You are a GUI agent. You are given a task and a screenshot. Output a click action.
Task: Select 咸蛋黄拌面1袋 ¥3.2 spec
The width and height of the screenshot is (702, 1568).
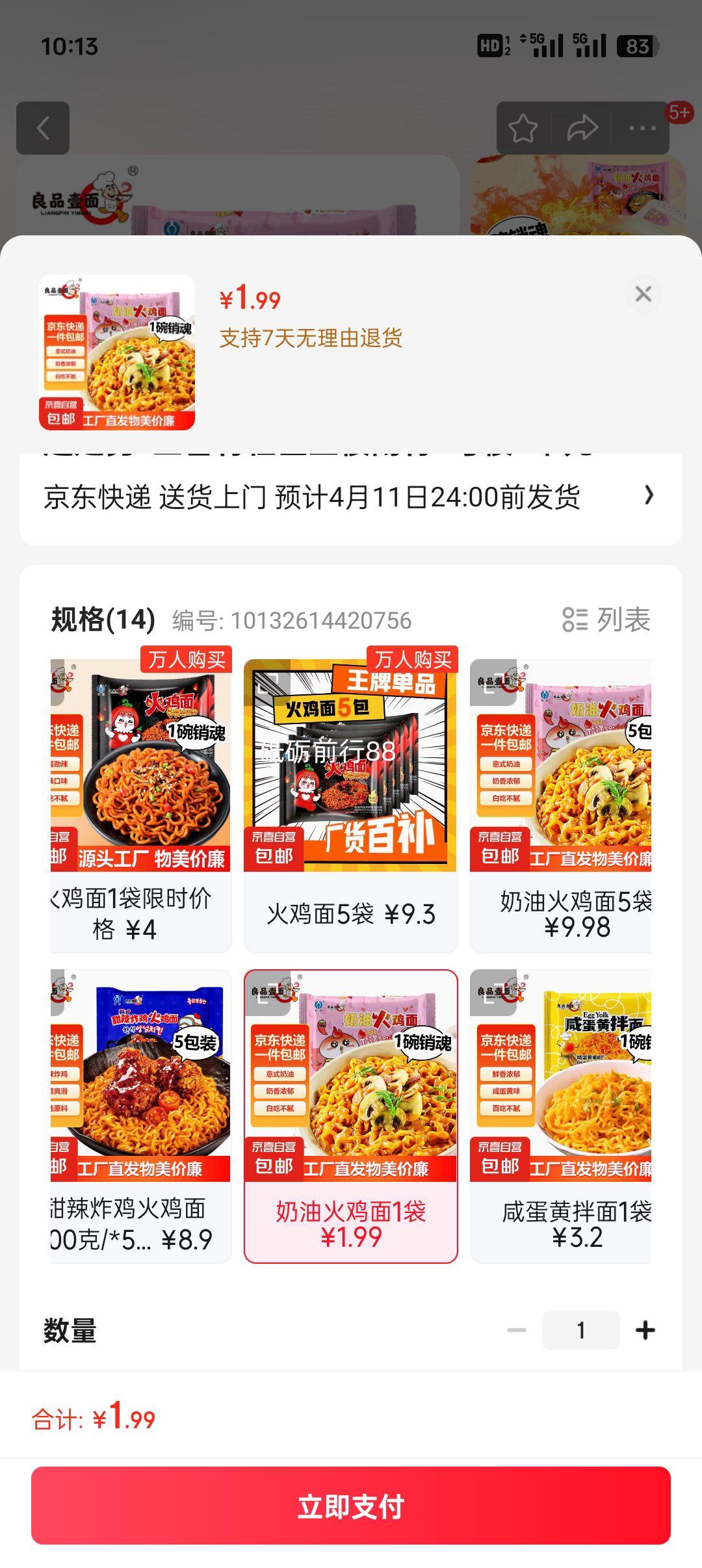(560, 1116)
